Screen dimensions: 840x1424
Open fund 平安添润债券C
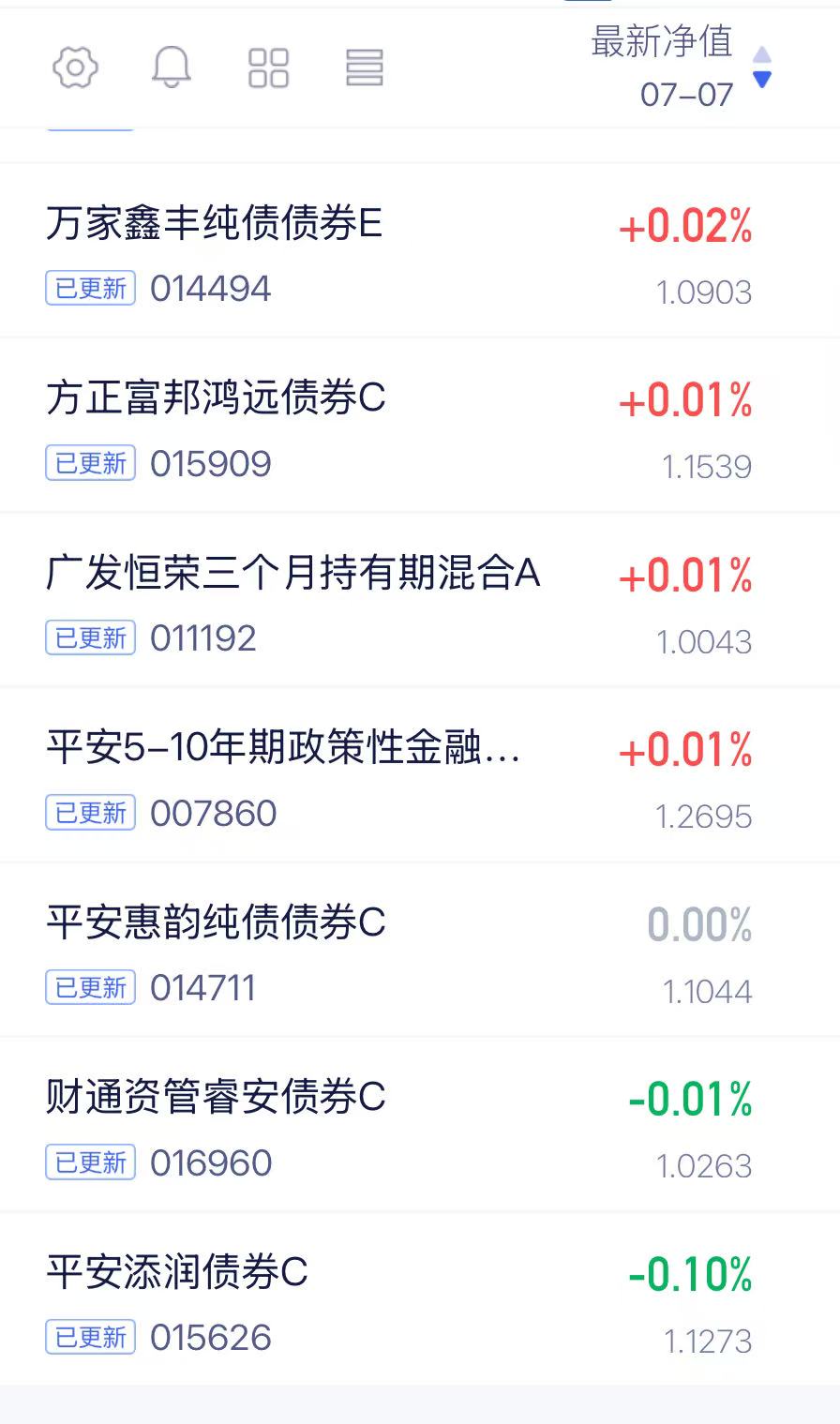coord(420,1300)
